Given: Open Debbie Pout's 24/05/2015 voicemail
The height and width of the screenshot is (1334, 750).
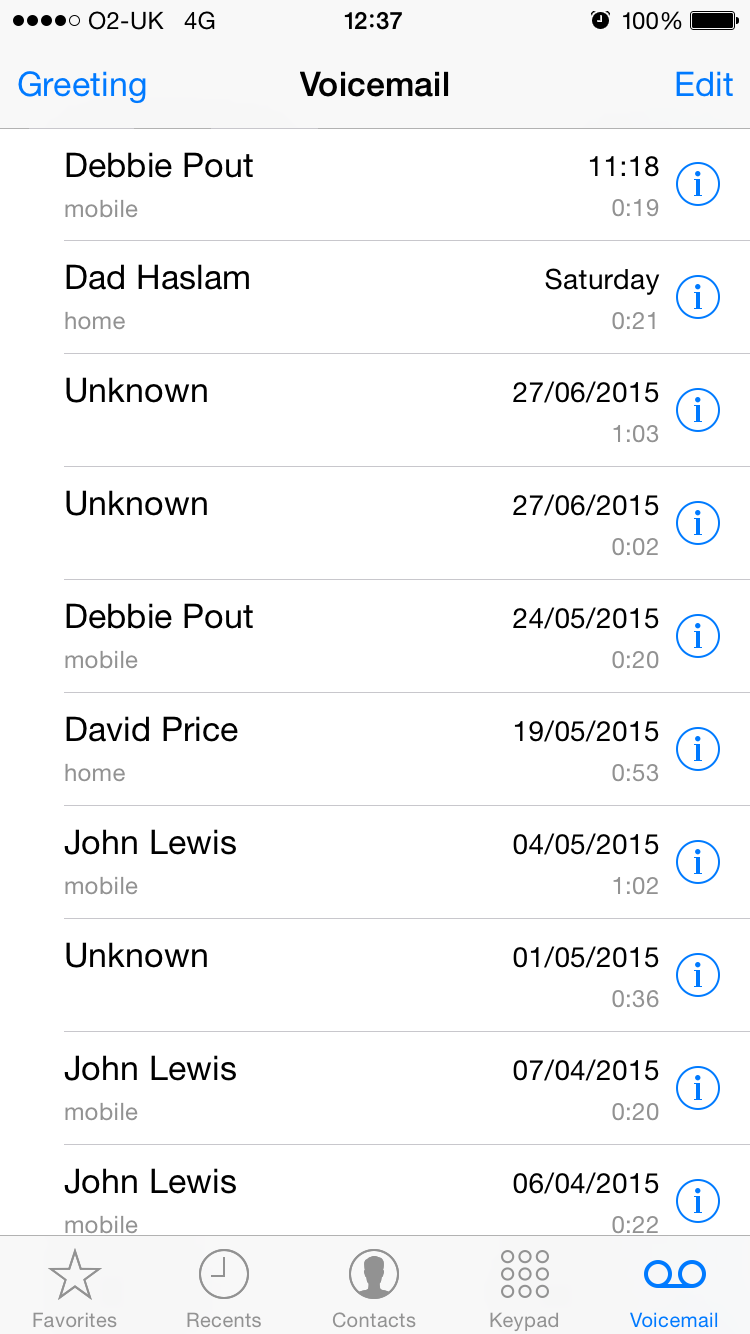Looking at the screenshot, I should tap(375, 636).
